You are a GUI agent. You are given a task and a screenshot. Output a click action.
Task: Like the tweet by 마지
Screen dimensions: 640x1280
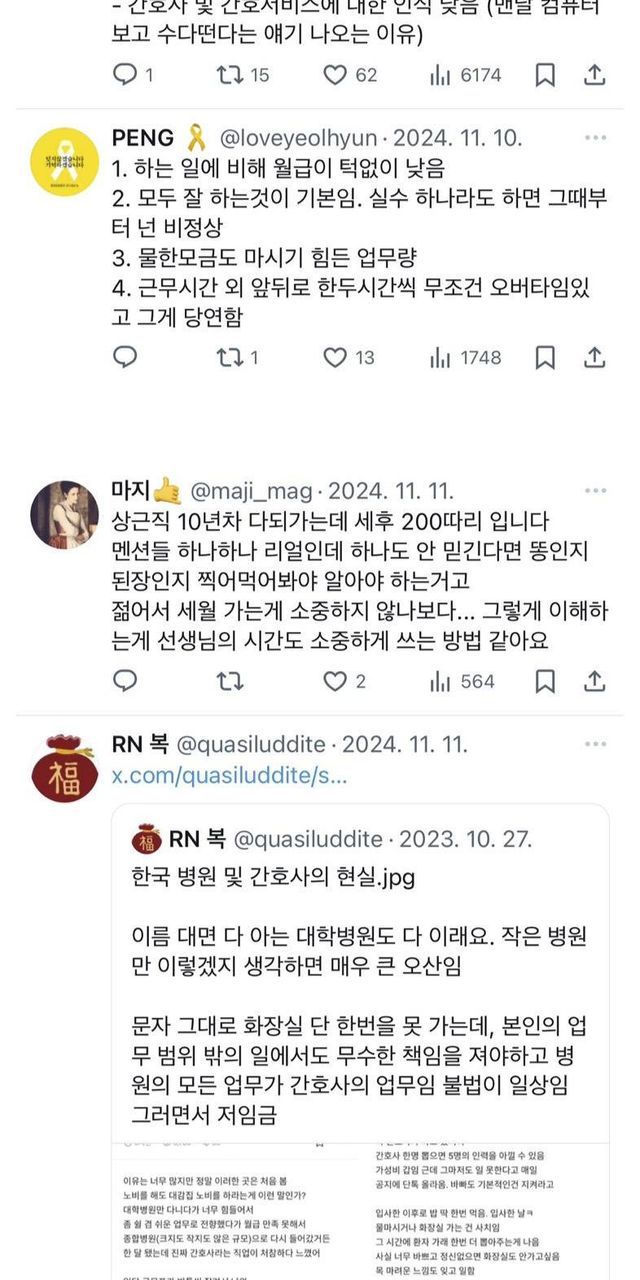(335, 681)
